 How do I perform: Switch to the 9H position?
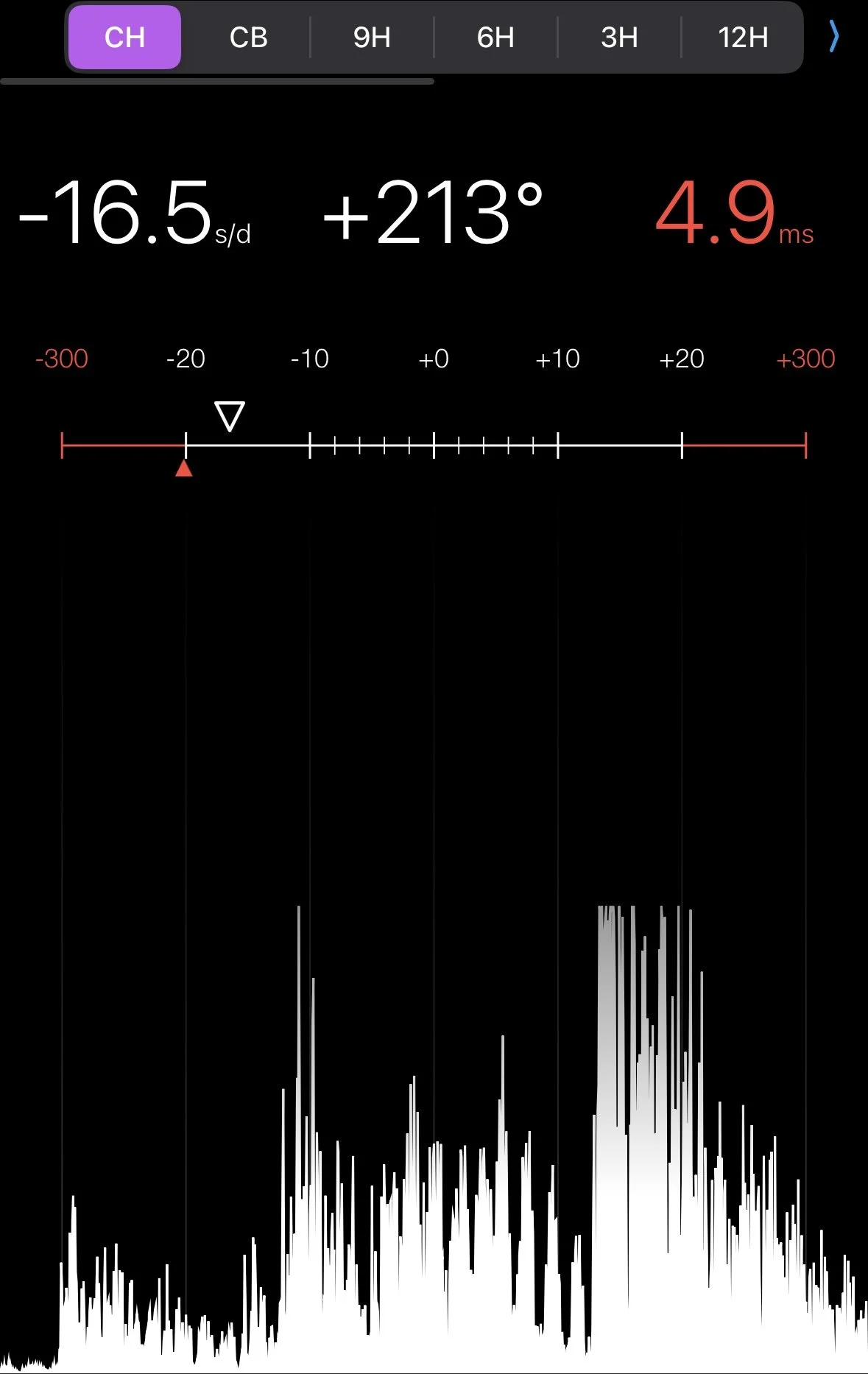click(x=372, y=38)
